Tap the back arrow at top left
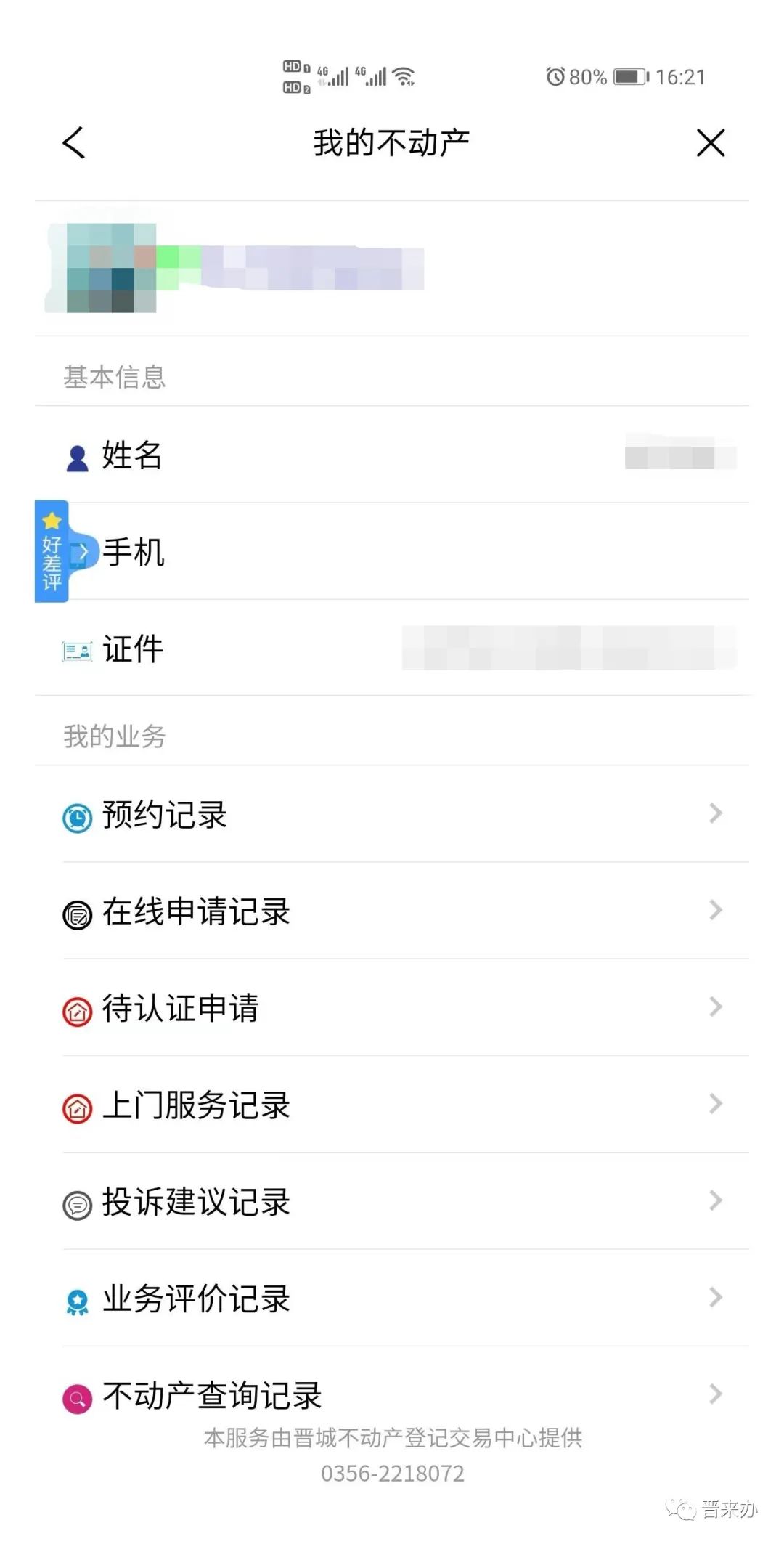The width and height of the screenshot is (784, 1544). click(x=73, y=143)
